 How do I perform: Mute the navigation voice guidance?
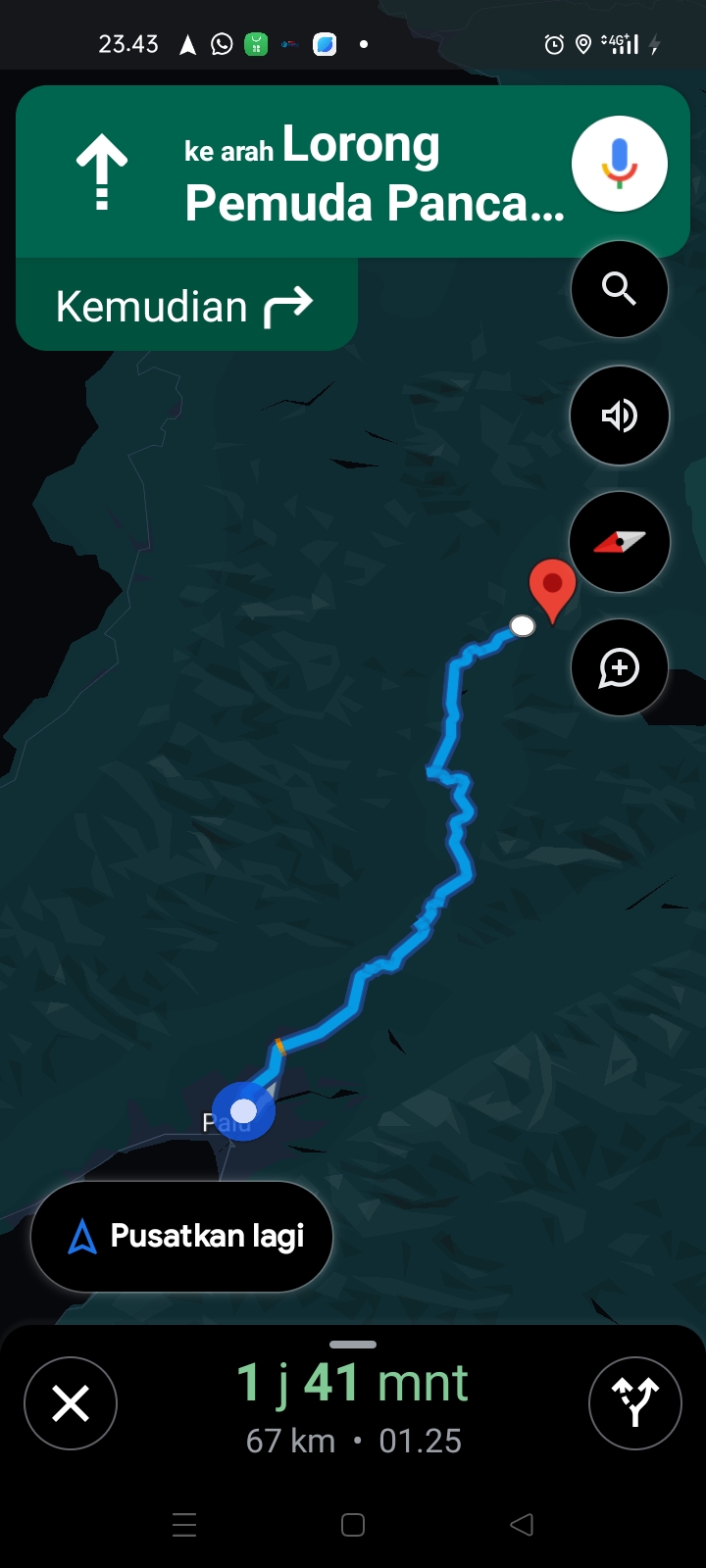tap(620, 416)
